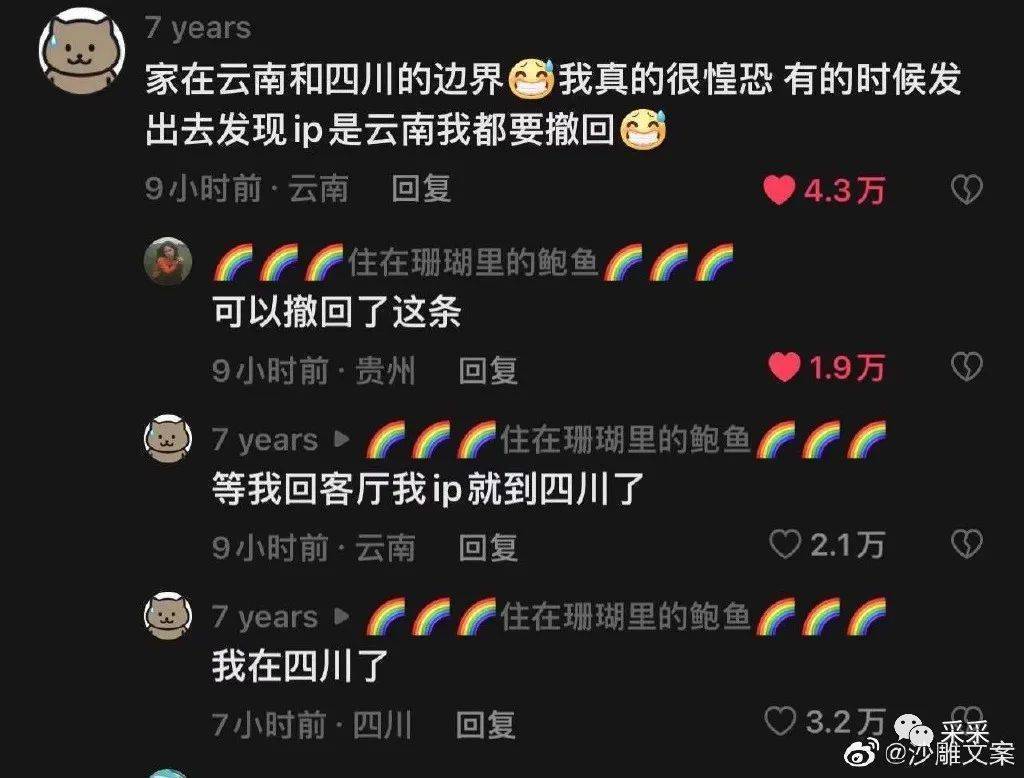The width and height of the screenshot is (1024, 778).
Task: Unlike the top comment with 4.3万 likes
Action: pyautogui.click(x=779, y=190)
